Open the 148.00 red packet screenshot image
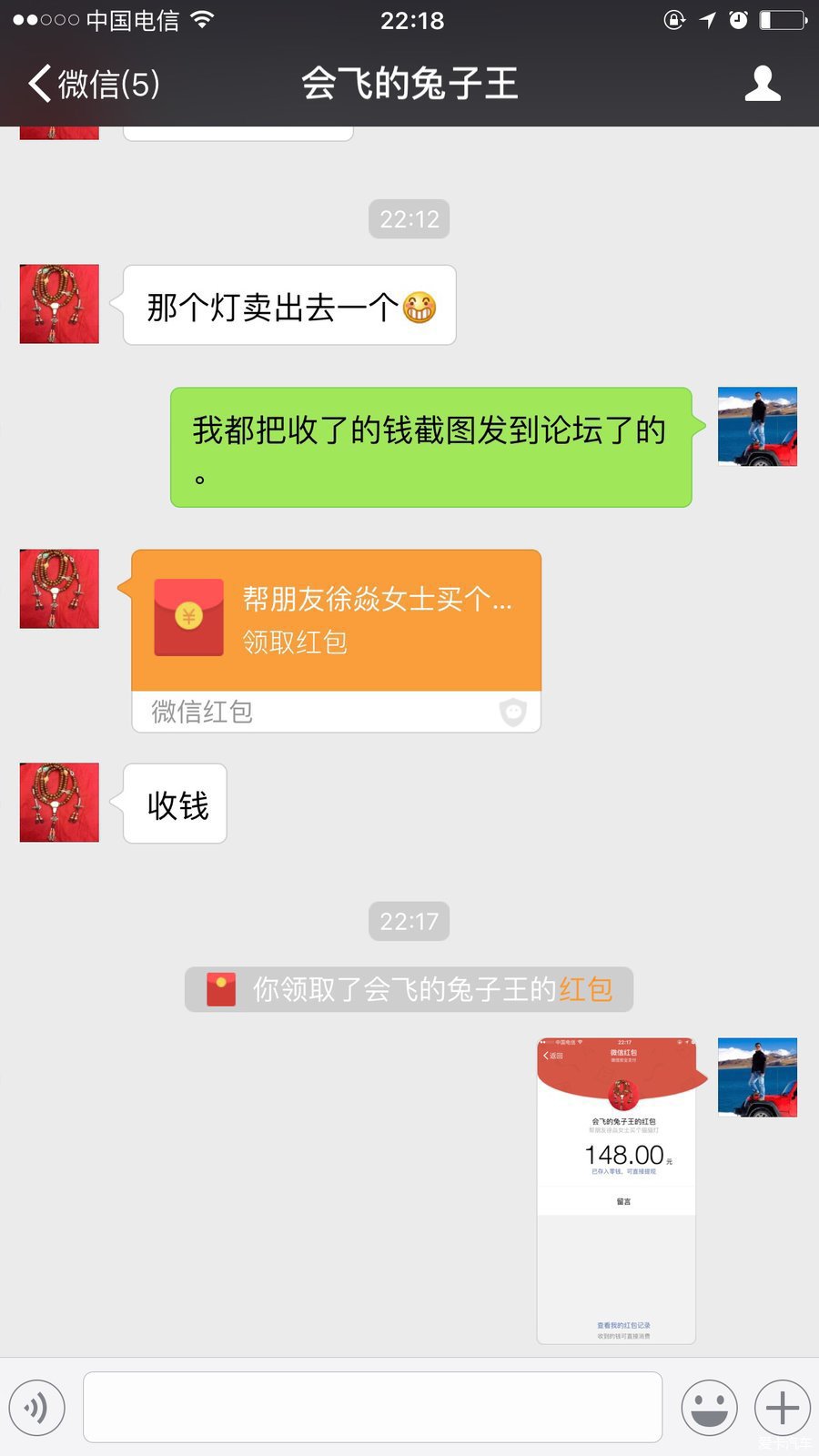Viewport: 819px width, 1456px height. (x=617, y=1190)
